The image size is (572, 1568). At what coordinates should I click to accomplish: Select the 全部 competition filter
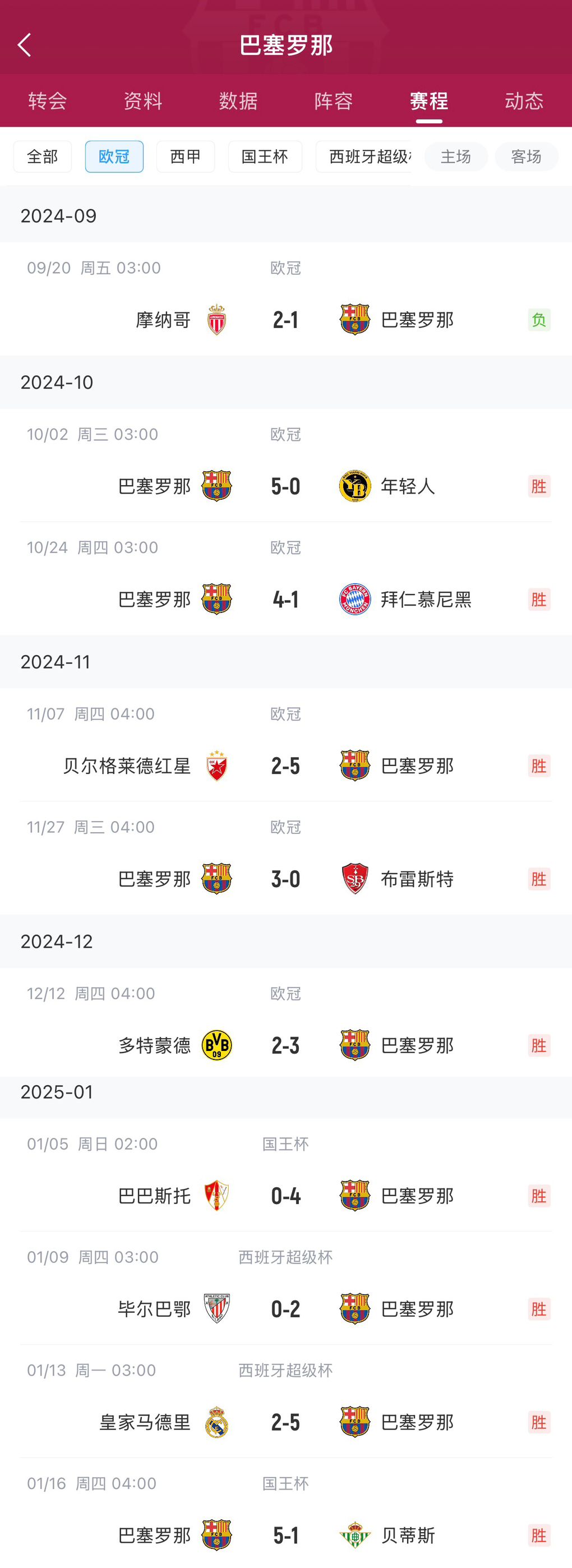click(x=43, y=157)
